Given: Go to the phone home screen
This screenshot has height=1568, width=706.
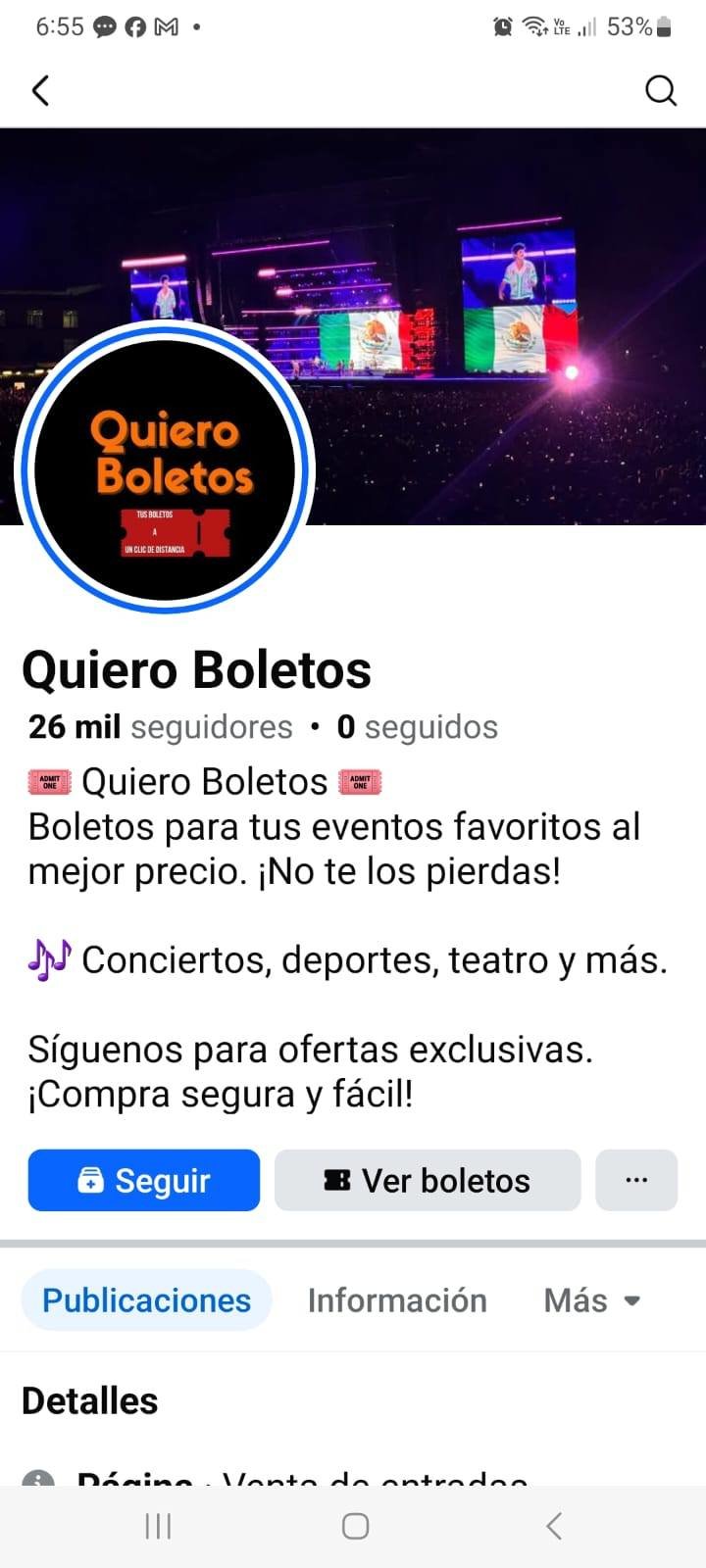Looking at the screenshot, I should pyautogui.click(x=355, y=1526).
